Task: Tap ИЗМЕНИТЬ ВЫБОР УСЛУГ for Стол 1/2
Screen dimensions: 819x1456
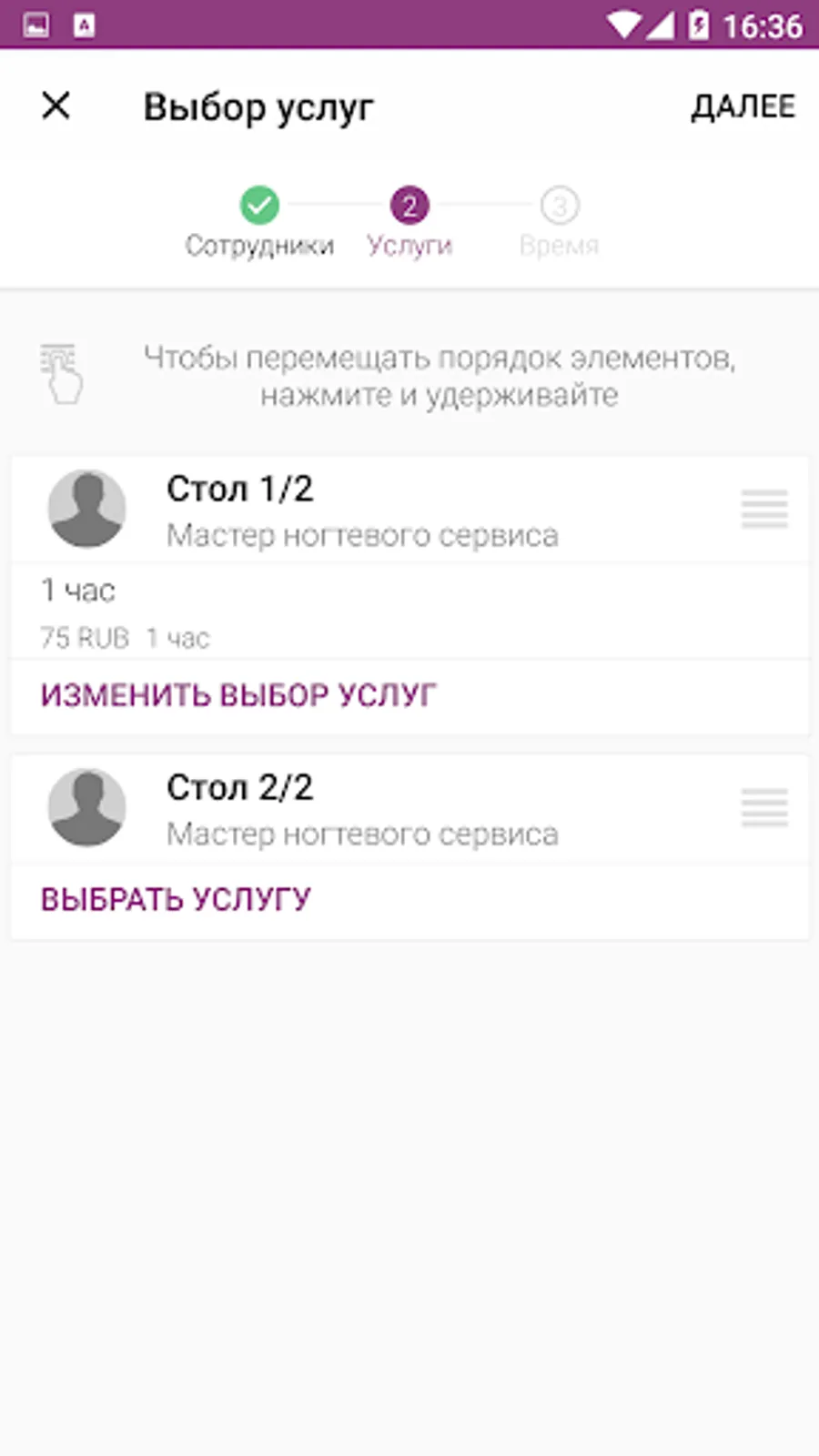Action: pos(238,695)
